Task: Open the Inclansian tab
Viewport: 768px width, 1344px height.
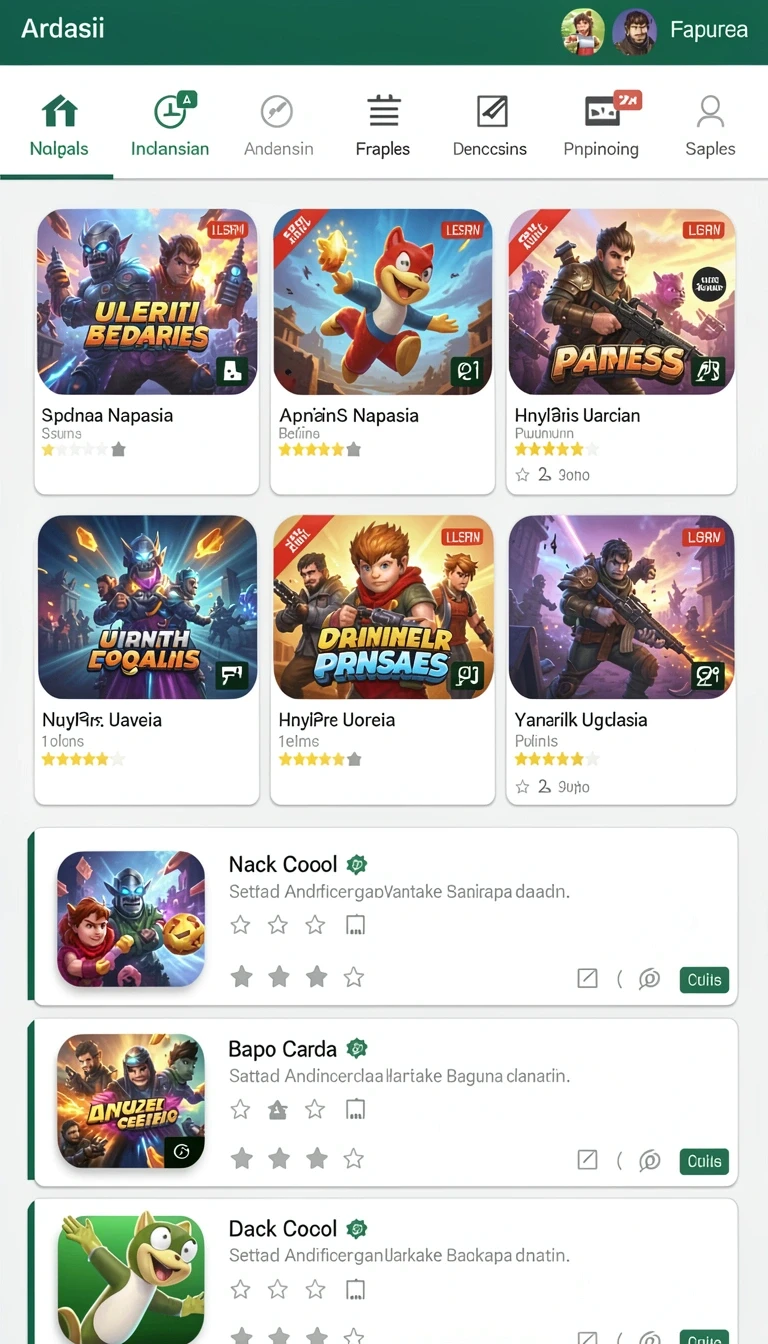Action: click(170, 126)
